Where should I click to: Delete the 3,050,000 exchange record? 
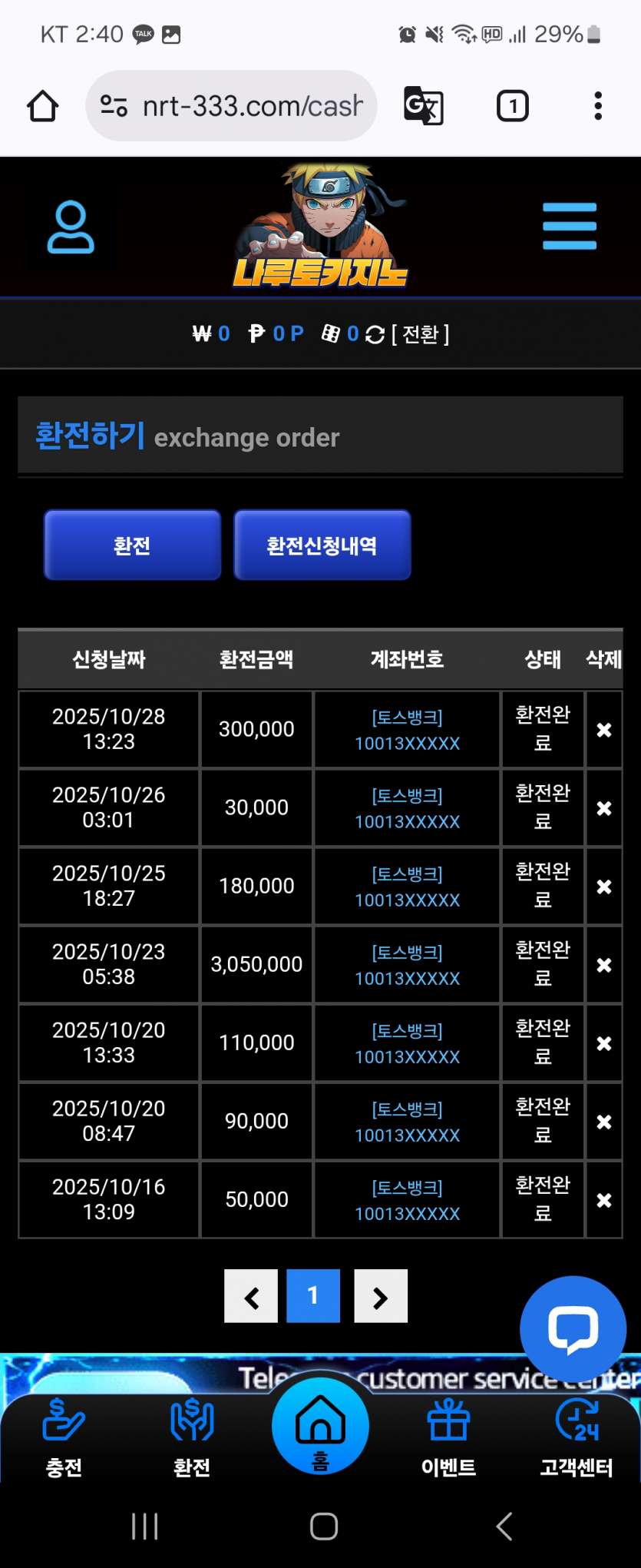(604, 965)
